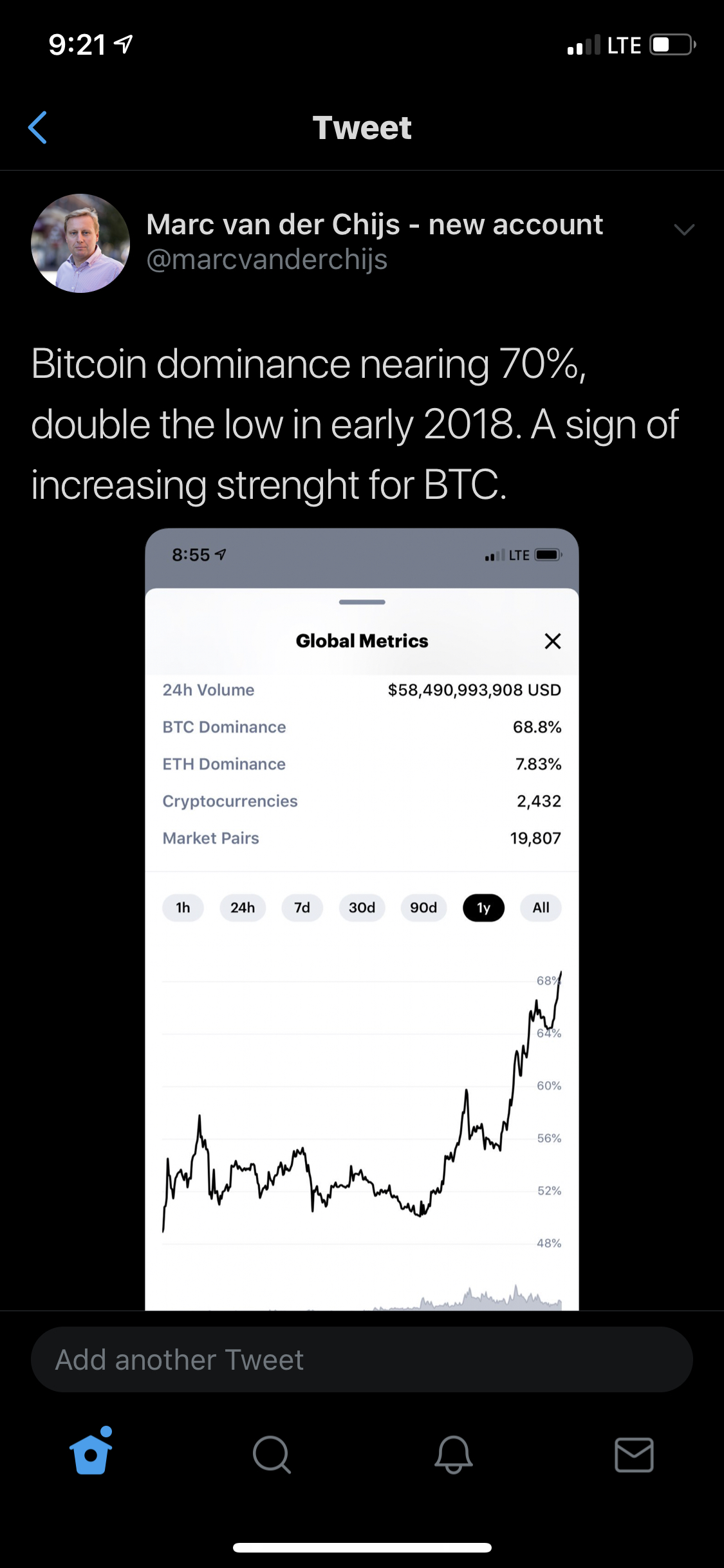Go back using the blue arrow

point(38,127)
